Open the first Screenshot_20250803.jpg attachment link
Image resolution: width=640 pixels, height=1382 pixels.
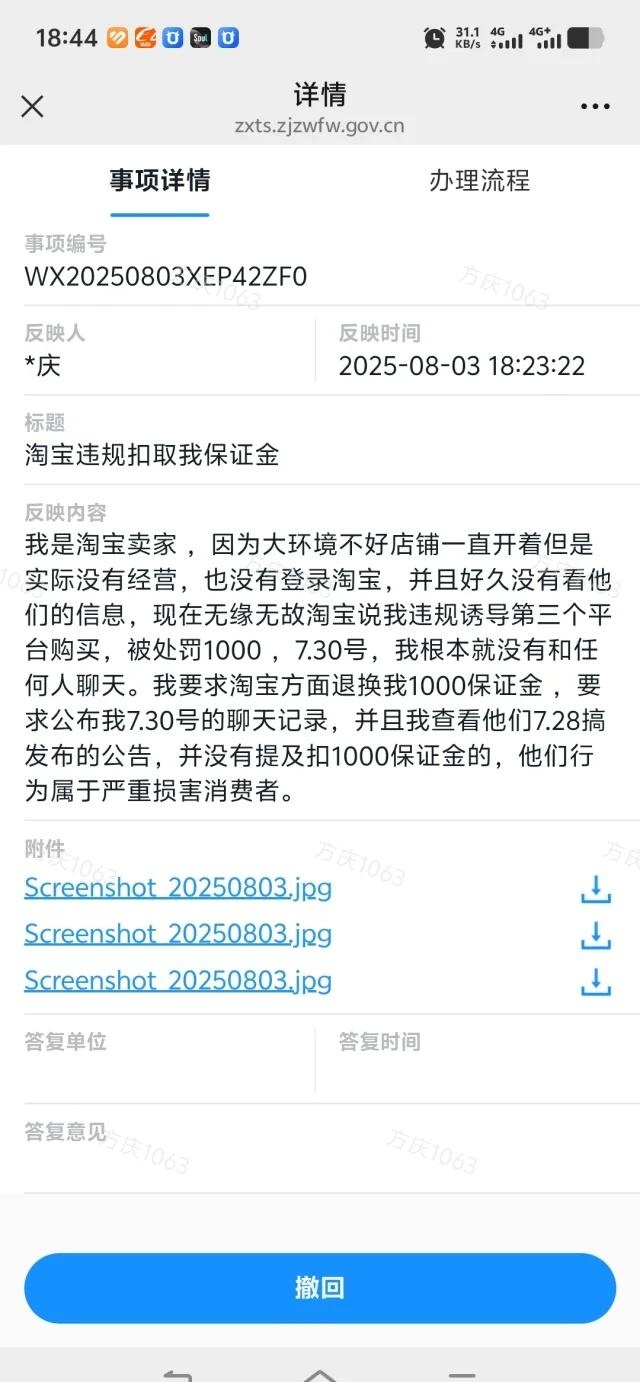pyautogui.click(x=178, y=888)
